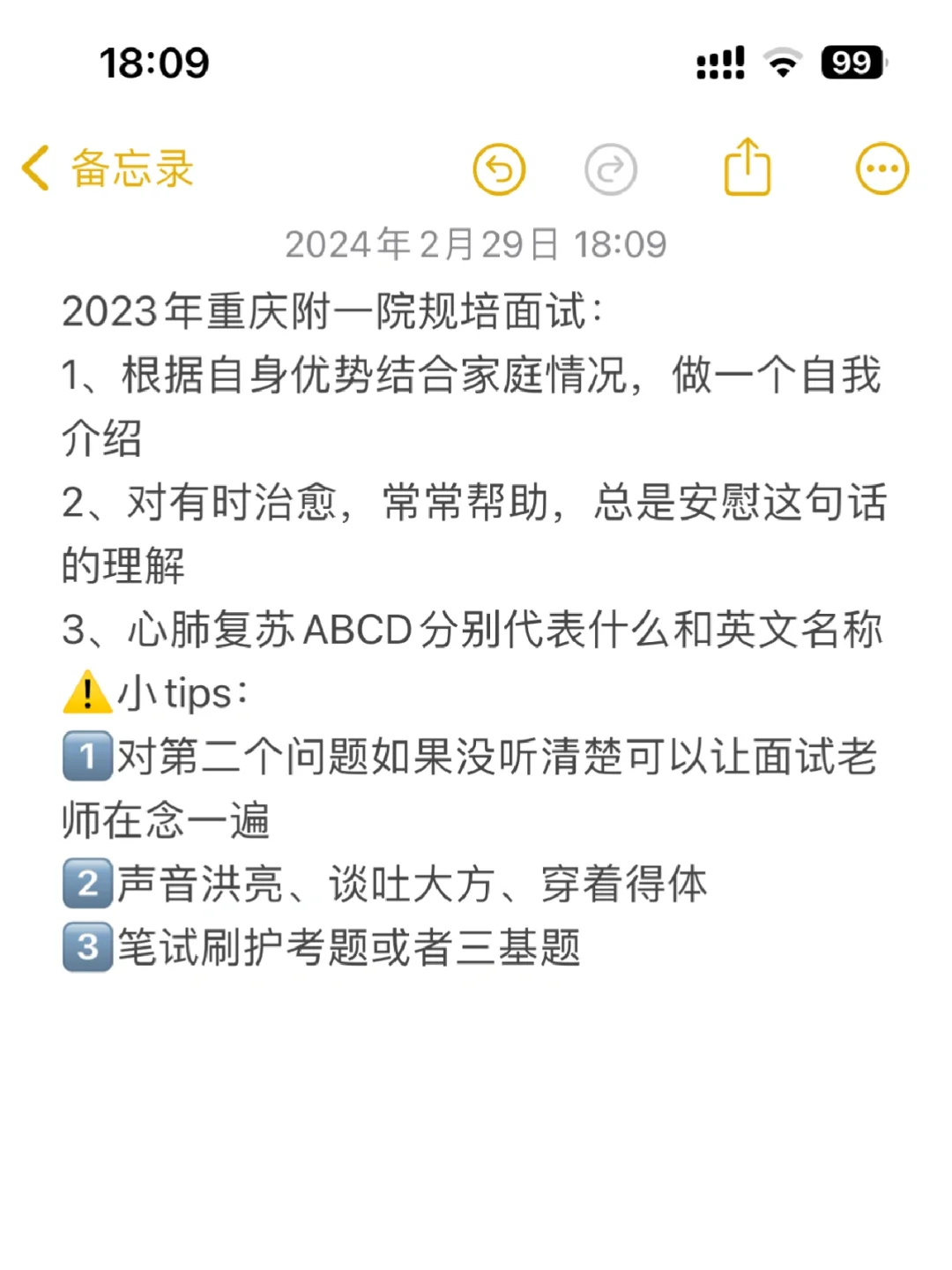Redo the last edit
The height and width of the screenshot is (1270, 952).
(x=610, y=168)
